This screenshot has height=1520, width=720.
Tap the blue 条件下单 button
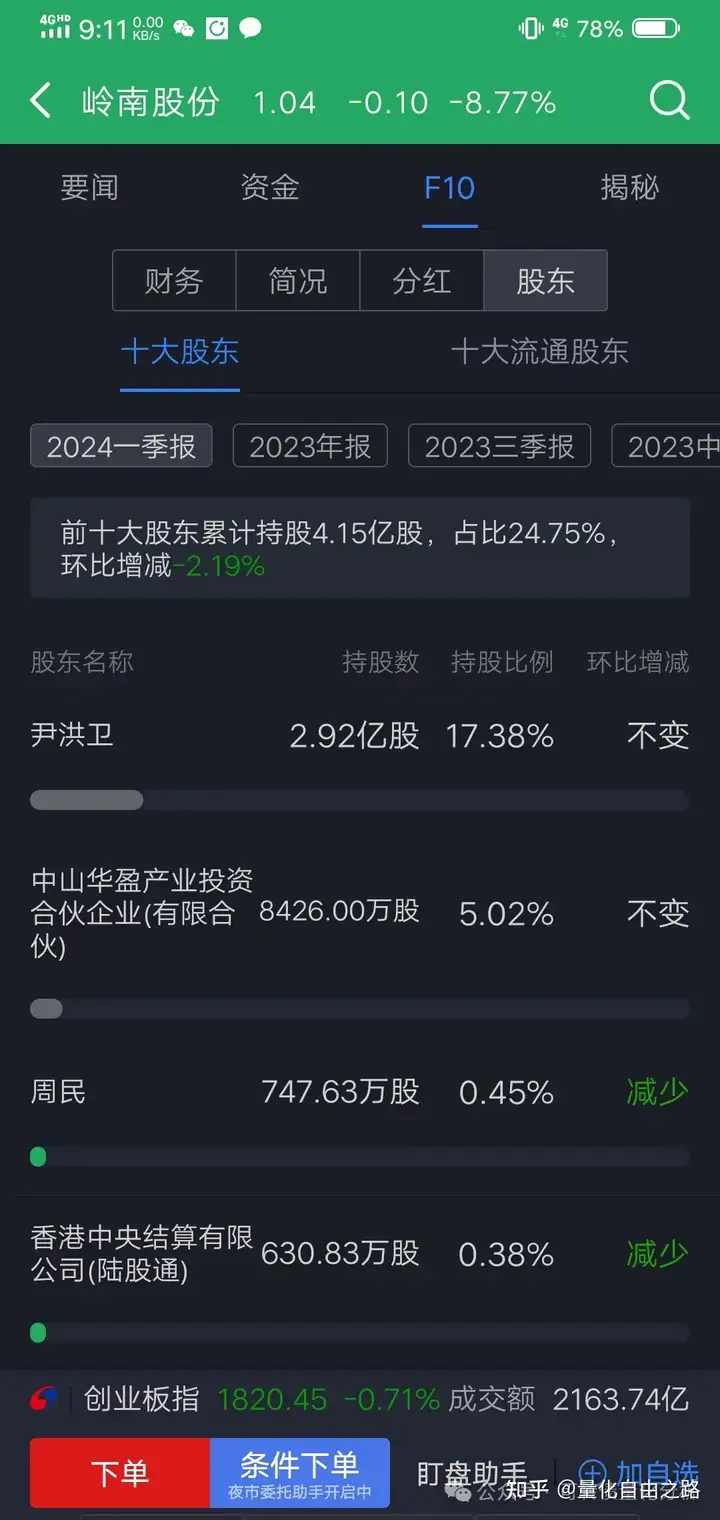300,1473
